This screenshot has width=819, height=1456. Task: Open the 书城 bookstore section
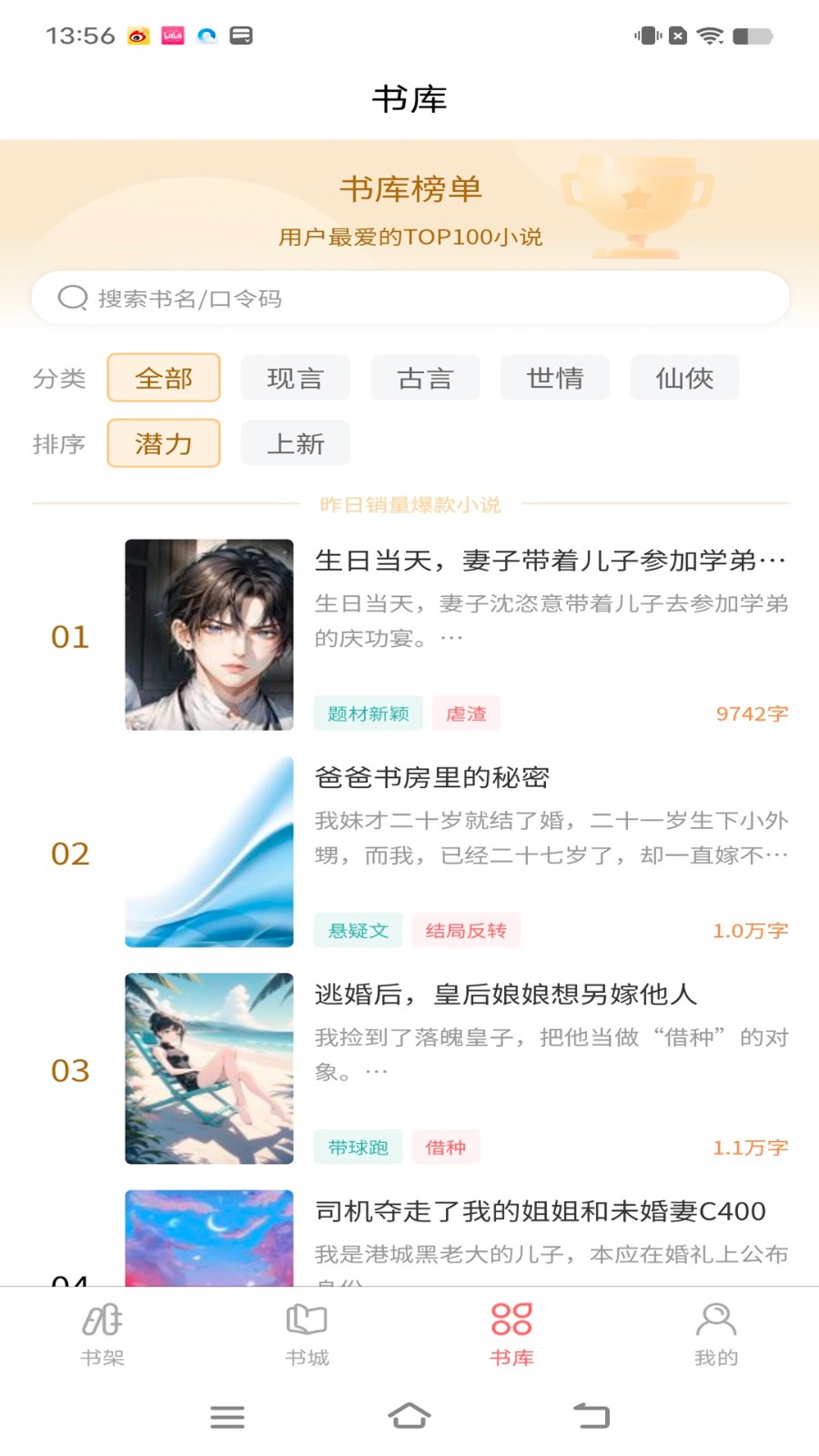[307, 1333]
